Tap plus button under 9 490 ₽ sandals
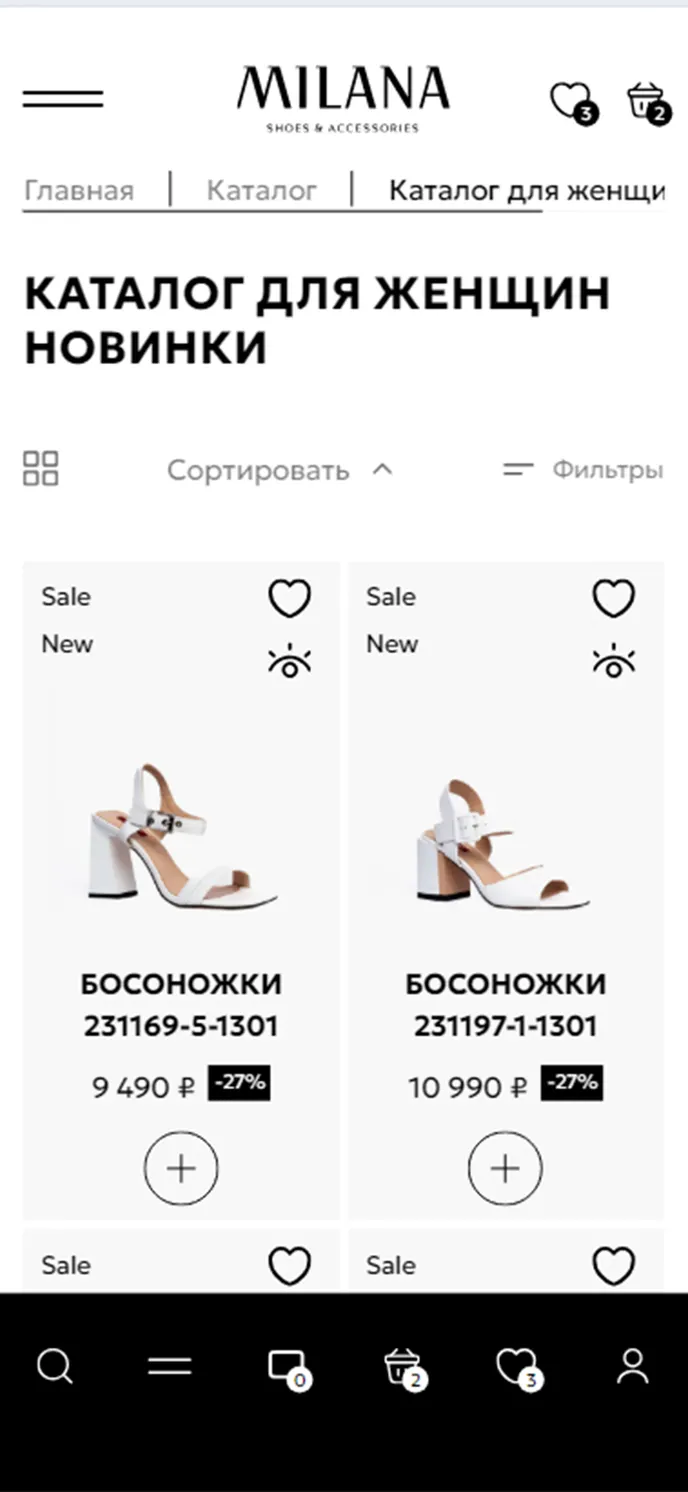 (x=181, y=1168)
